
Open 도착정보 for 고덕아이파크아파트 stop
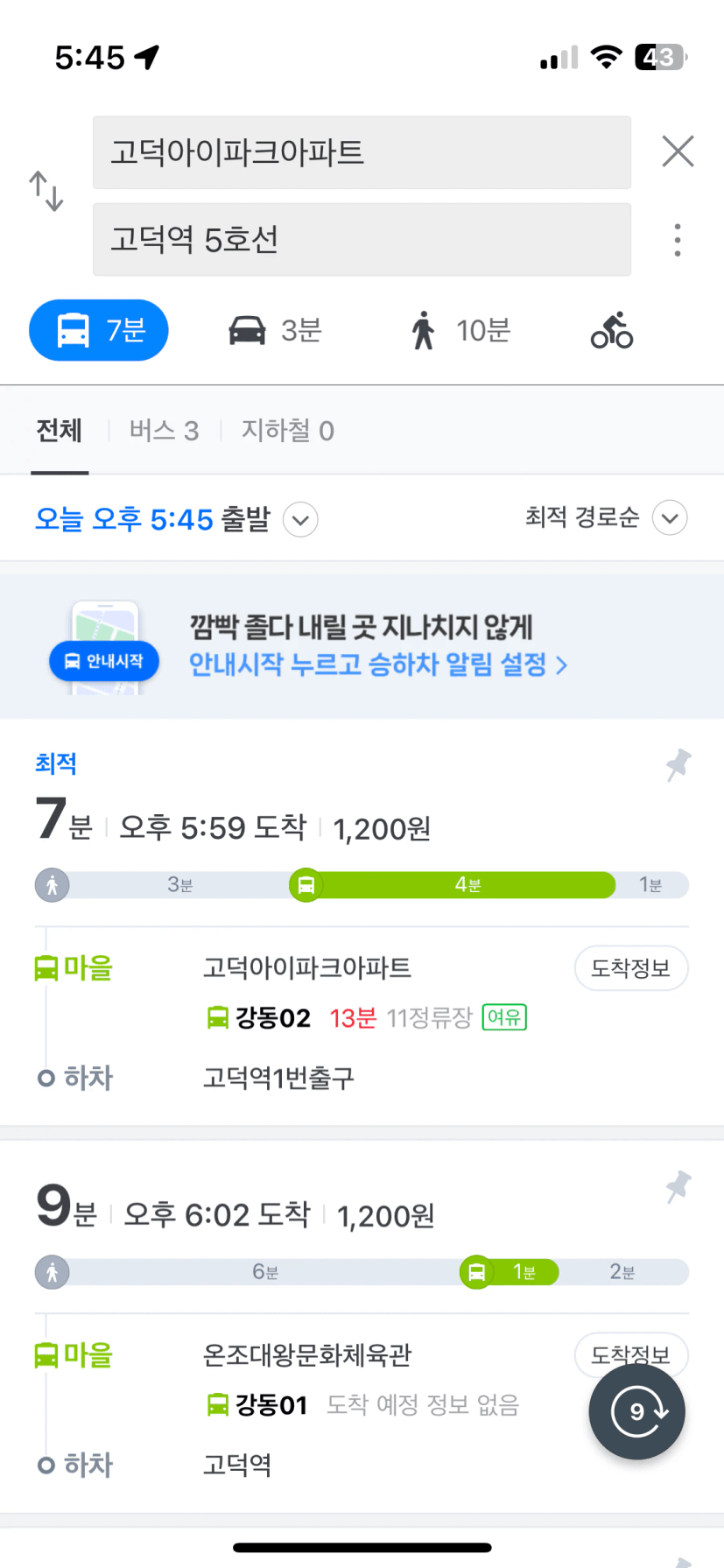[x=631, y=968]
